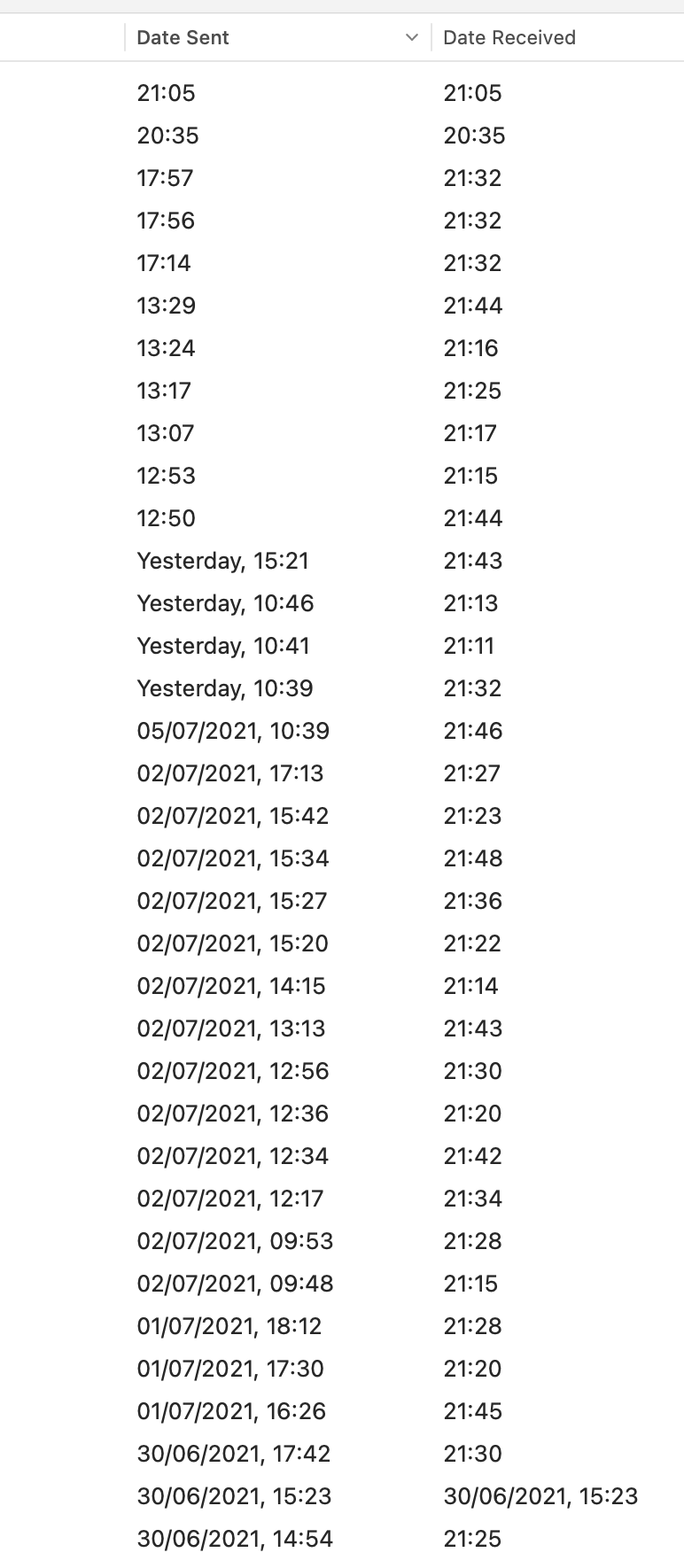Open the message sent 05/07/2021, 10:39
This screenshot has height=1568, width=684.
(x=233, y=731)
